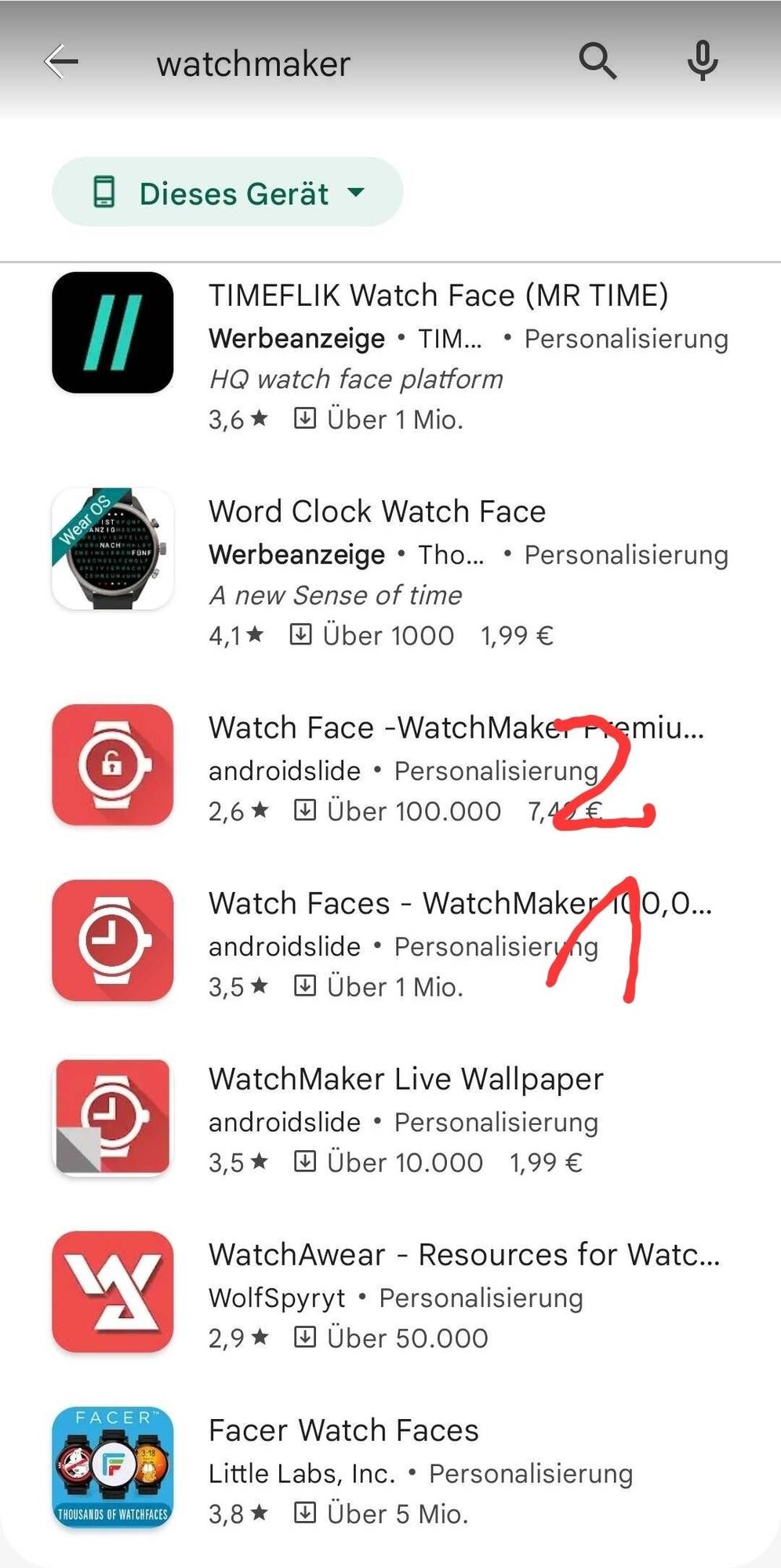Select the WatchMaker Premium red padlock icon

click(112, 765)
